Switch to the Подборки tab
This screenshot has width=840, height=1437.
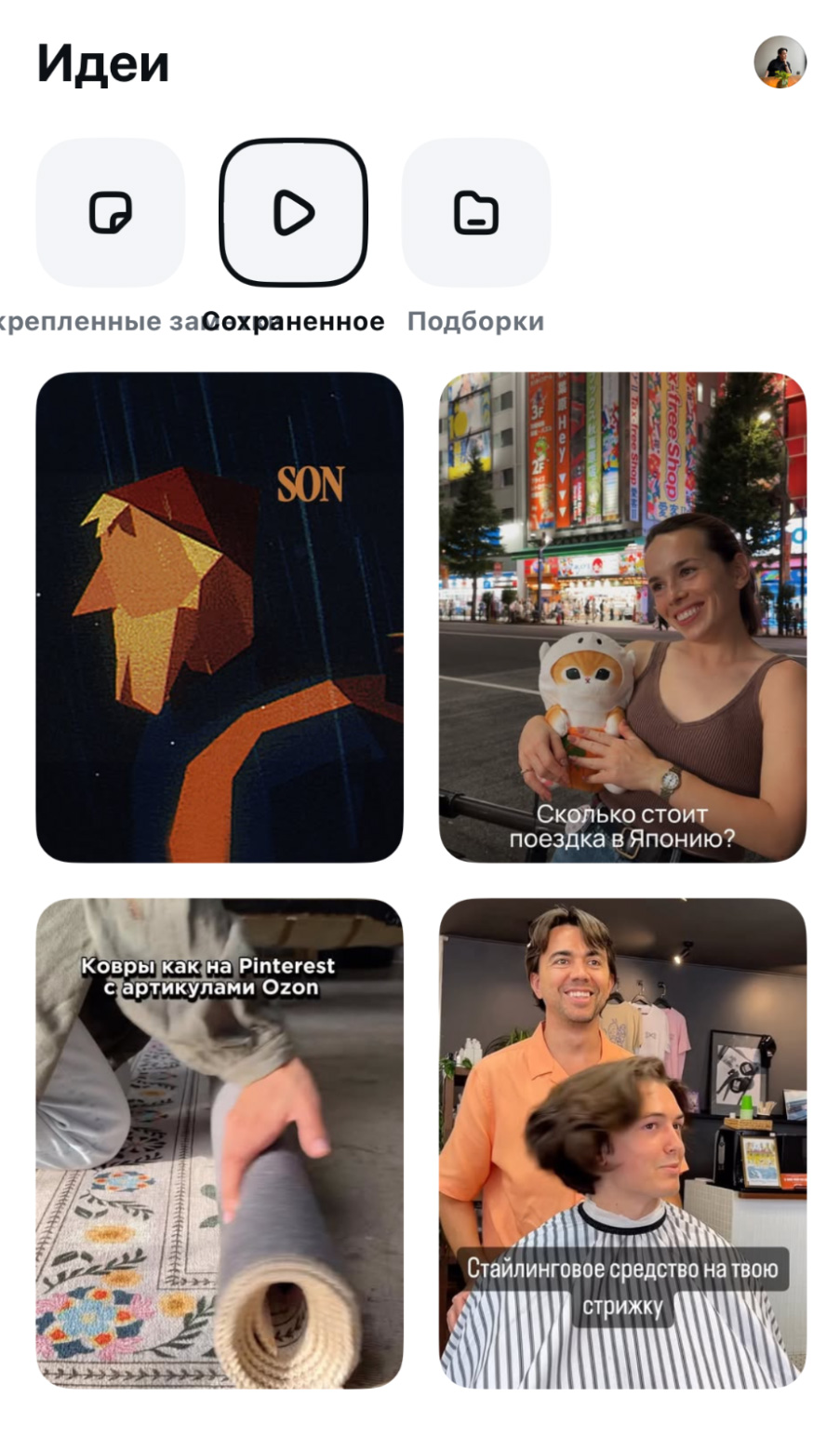(x=475, y=213)
